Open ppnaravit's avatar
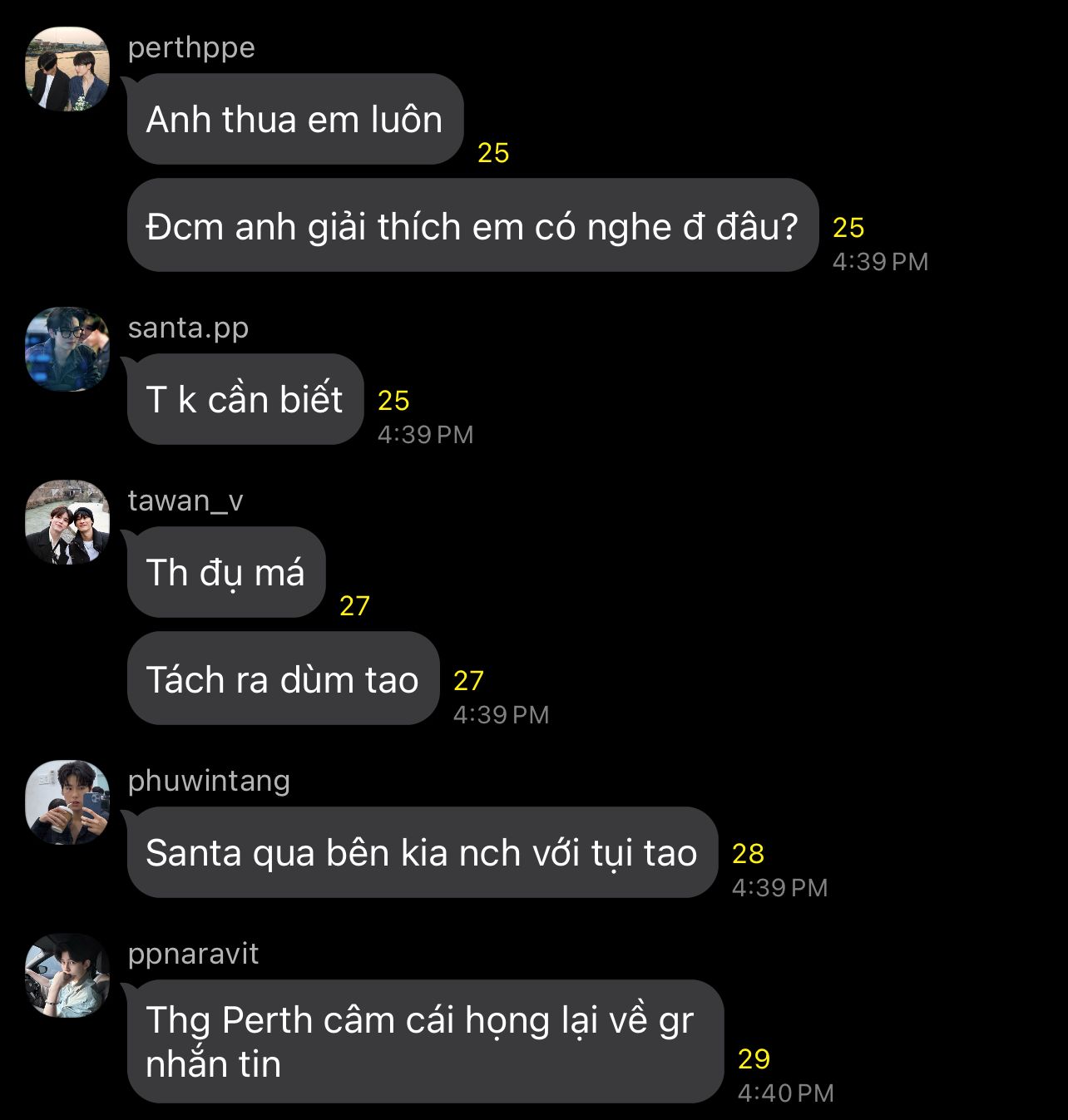Screen dimensions: 1068x1120 click(67, 975)
